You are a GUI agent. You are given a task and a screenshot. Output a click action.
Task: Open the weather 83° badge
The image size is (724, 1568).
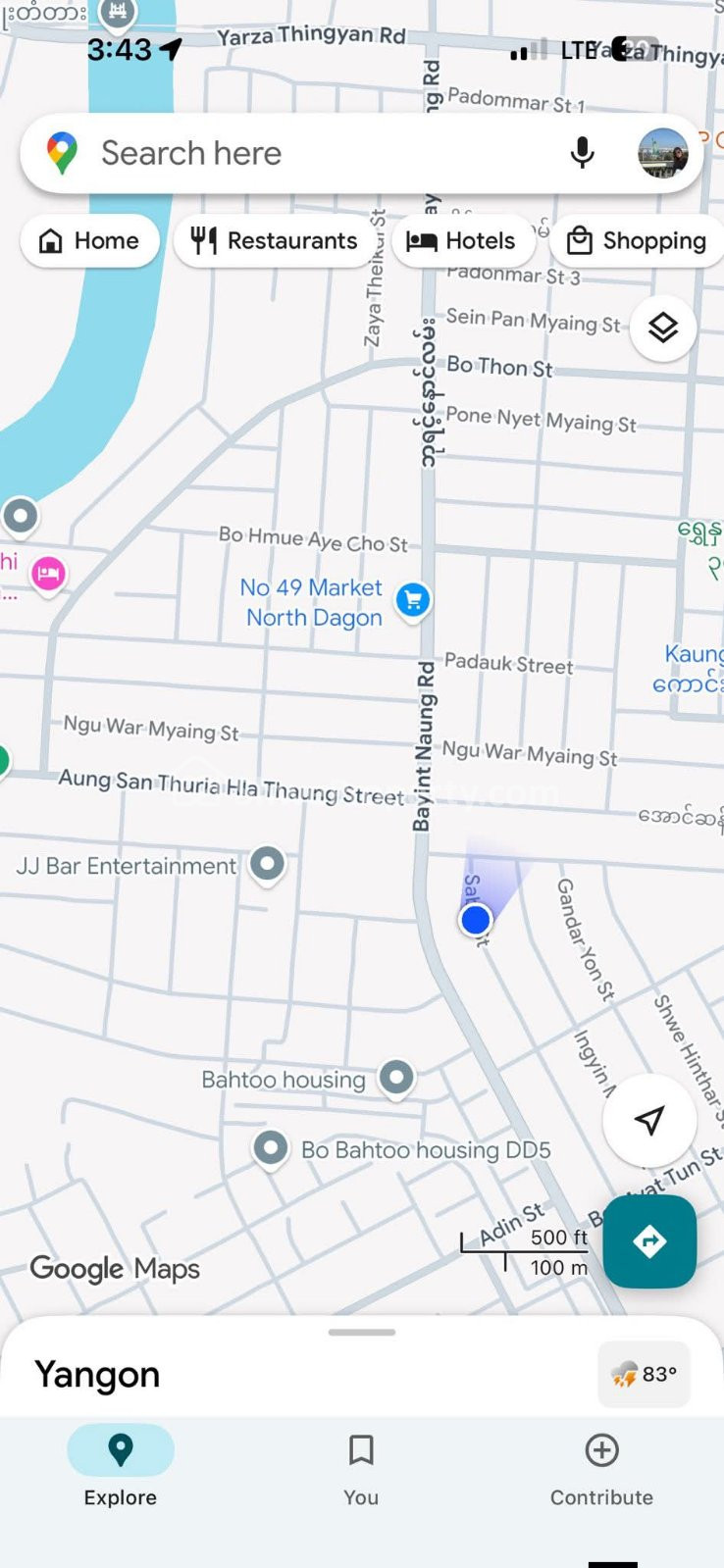pyautogui.click(x=645, y=1374)
